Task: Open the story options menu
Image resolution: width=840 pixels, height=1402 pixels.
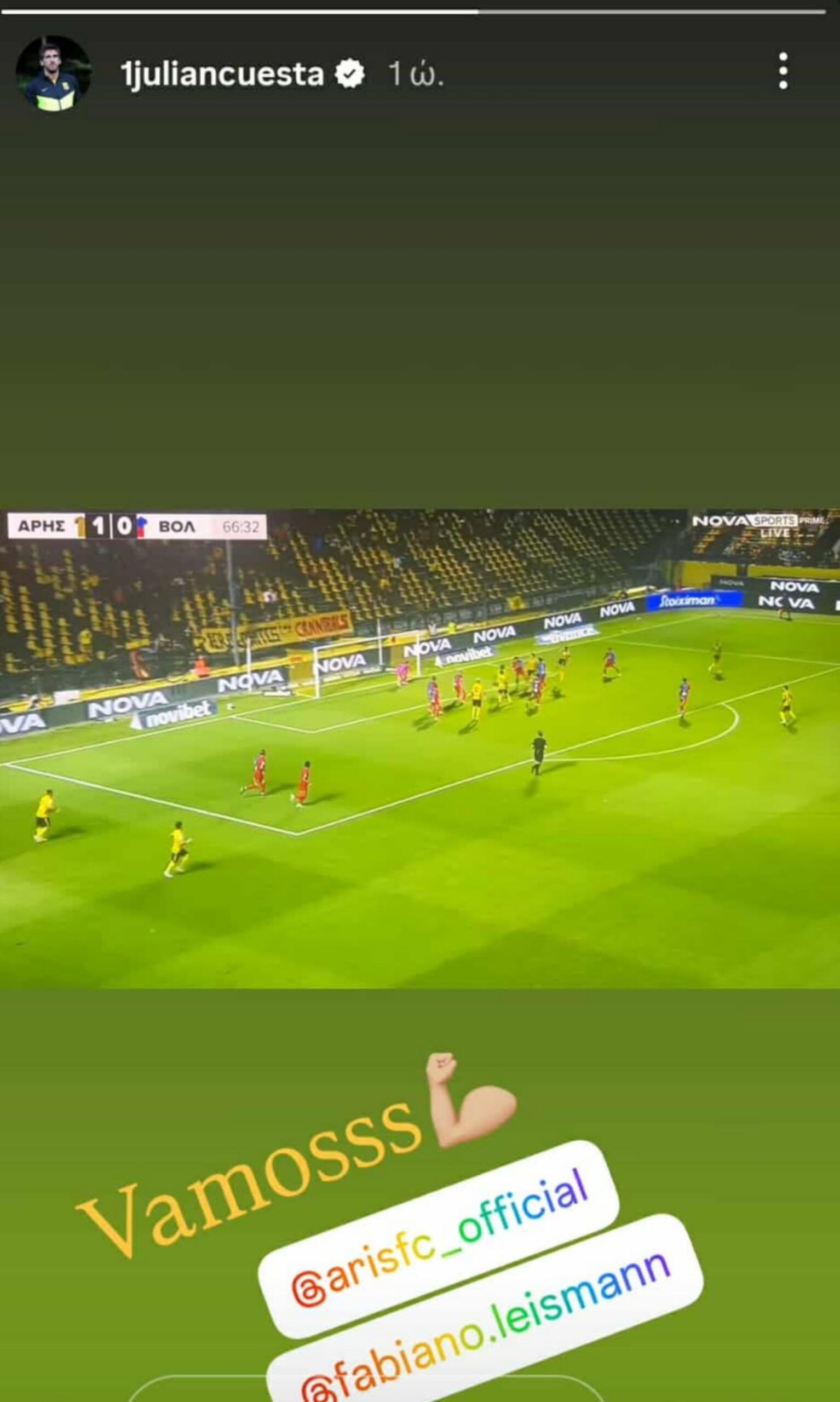Action: (783, 71)
